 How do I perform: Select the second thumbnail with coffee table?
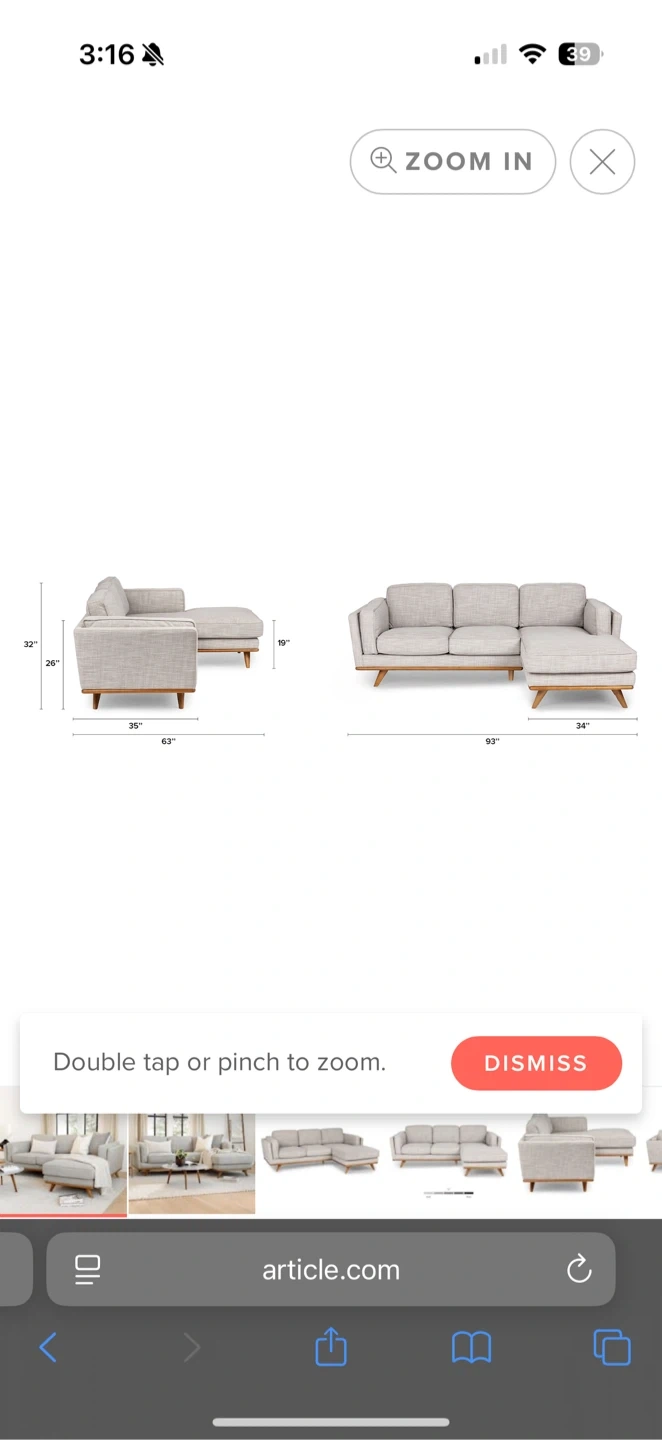[192, 1163]
